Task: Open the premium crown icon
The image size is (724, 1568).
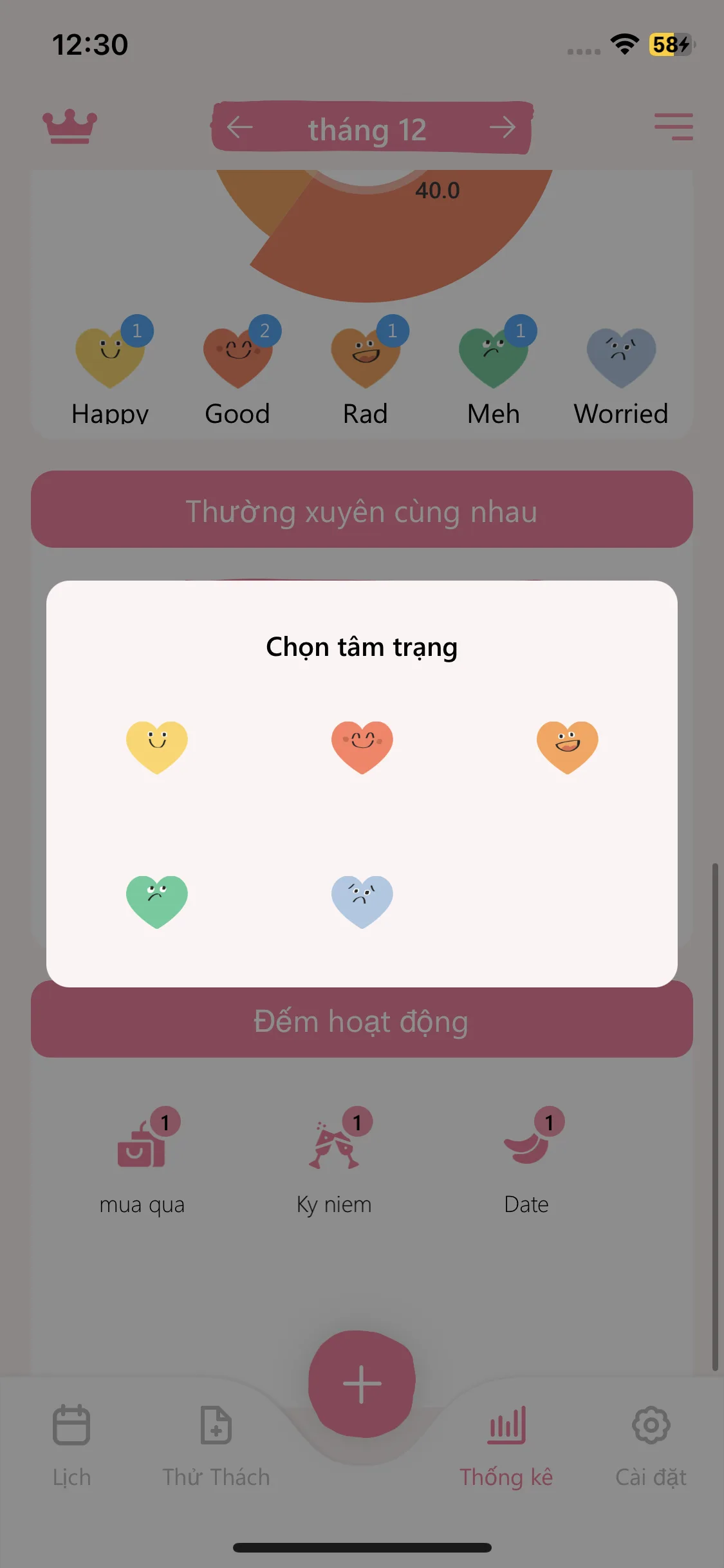Action: click(x=71, y=127)
